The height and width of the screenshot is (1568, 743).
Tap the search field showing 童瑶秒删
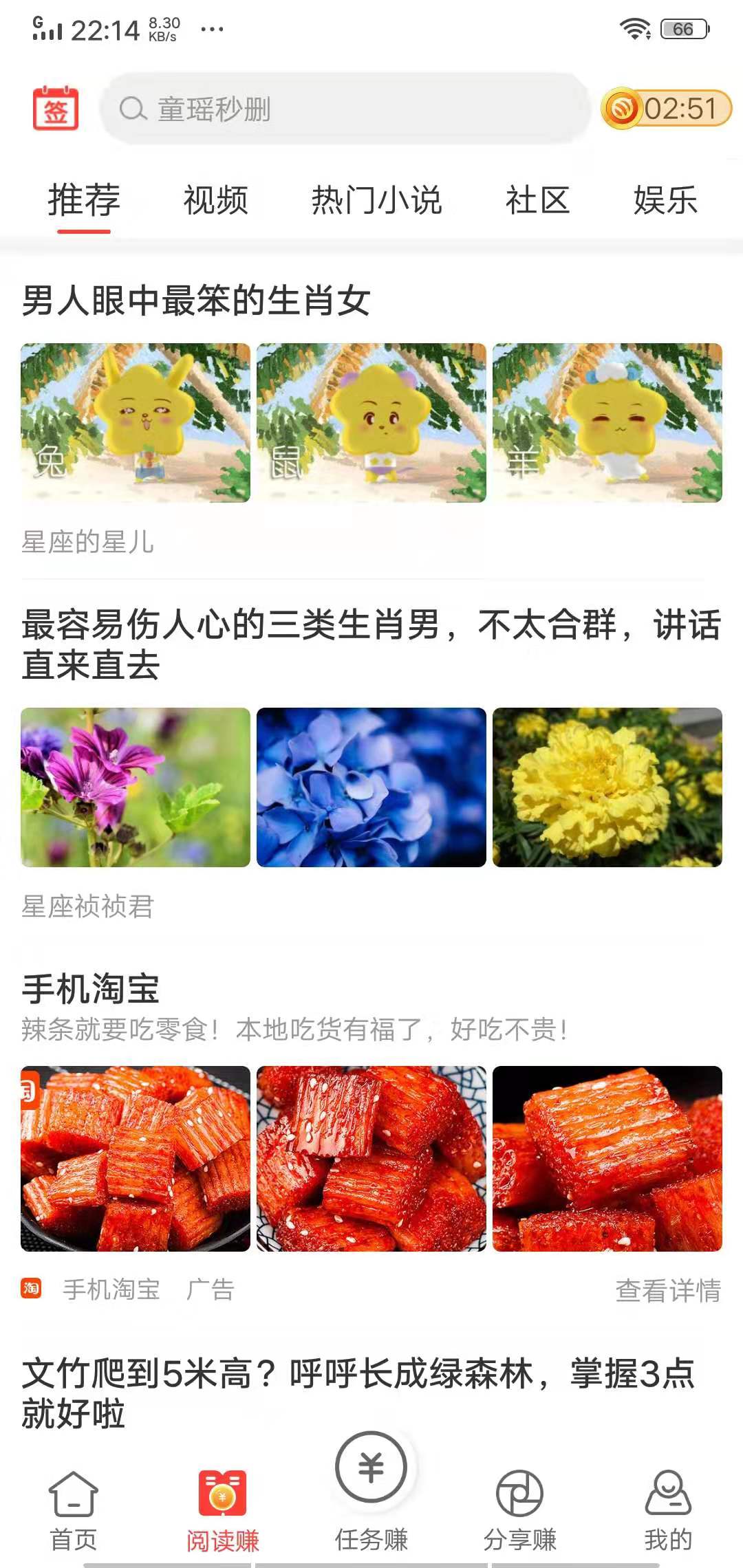click(344, 108)
